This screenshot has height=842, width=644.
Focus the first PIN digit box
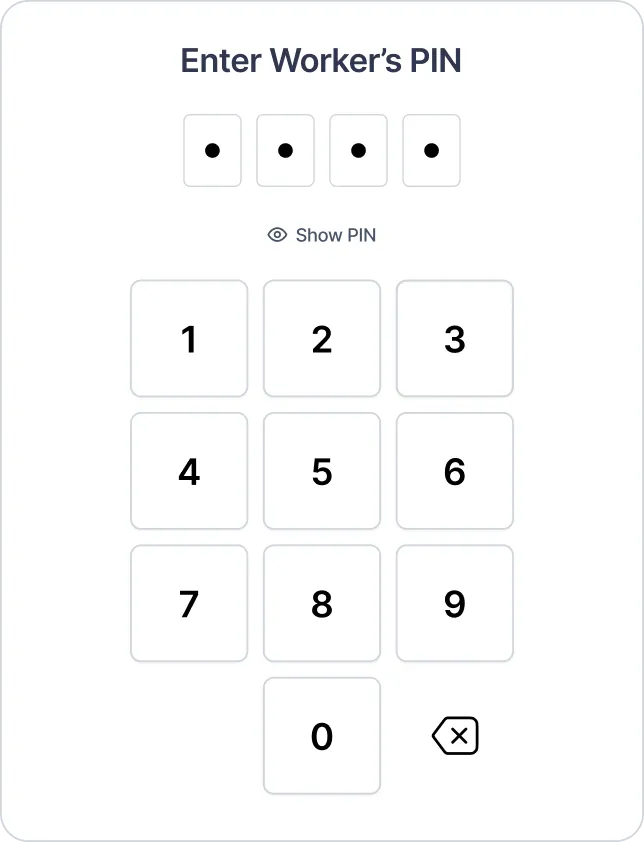[212, 151]
